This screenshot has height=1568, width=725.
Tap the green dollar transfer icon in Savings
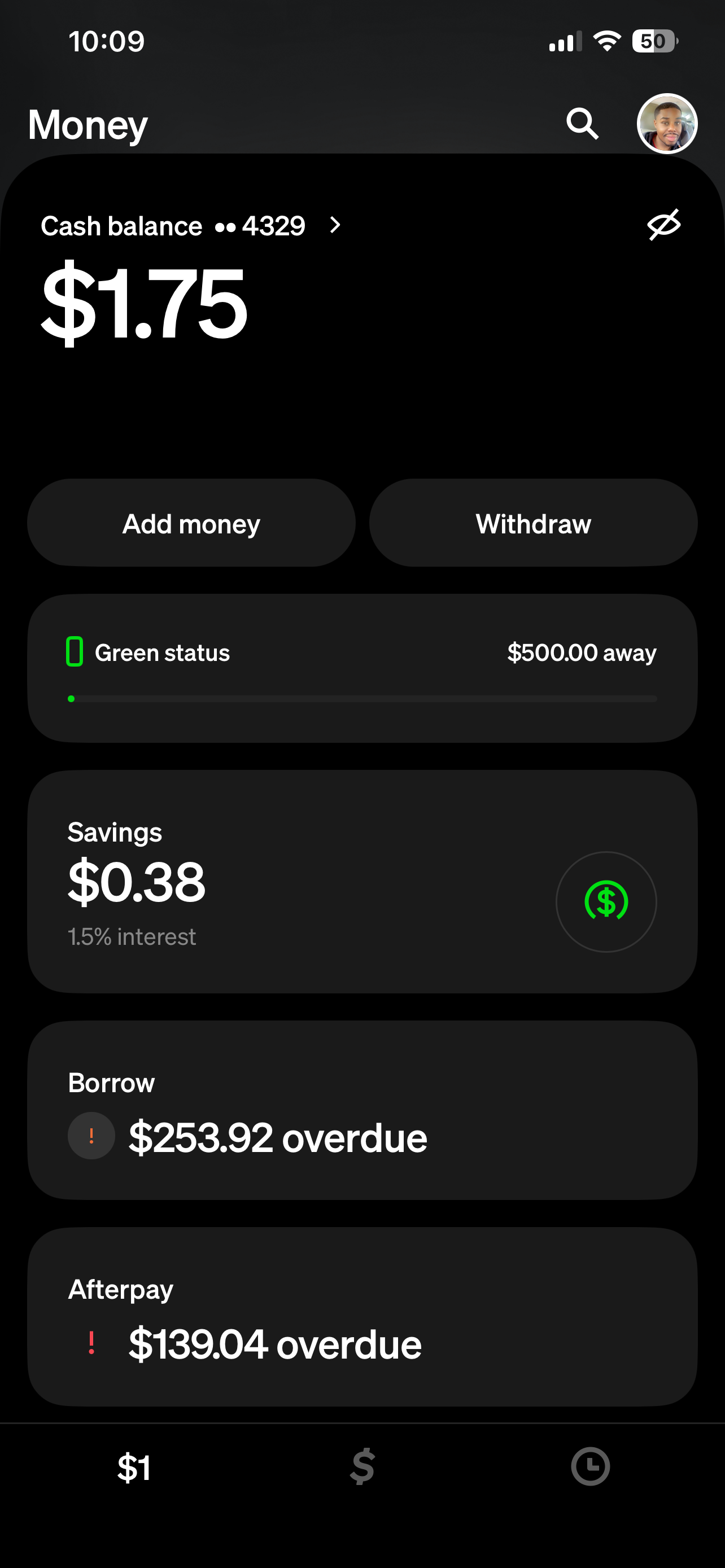pos(606,901)
